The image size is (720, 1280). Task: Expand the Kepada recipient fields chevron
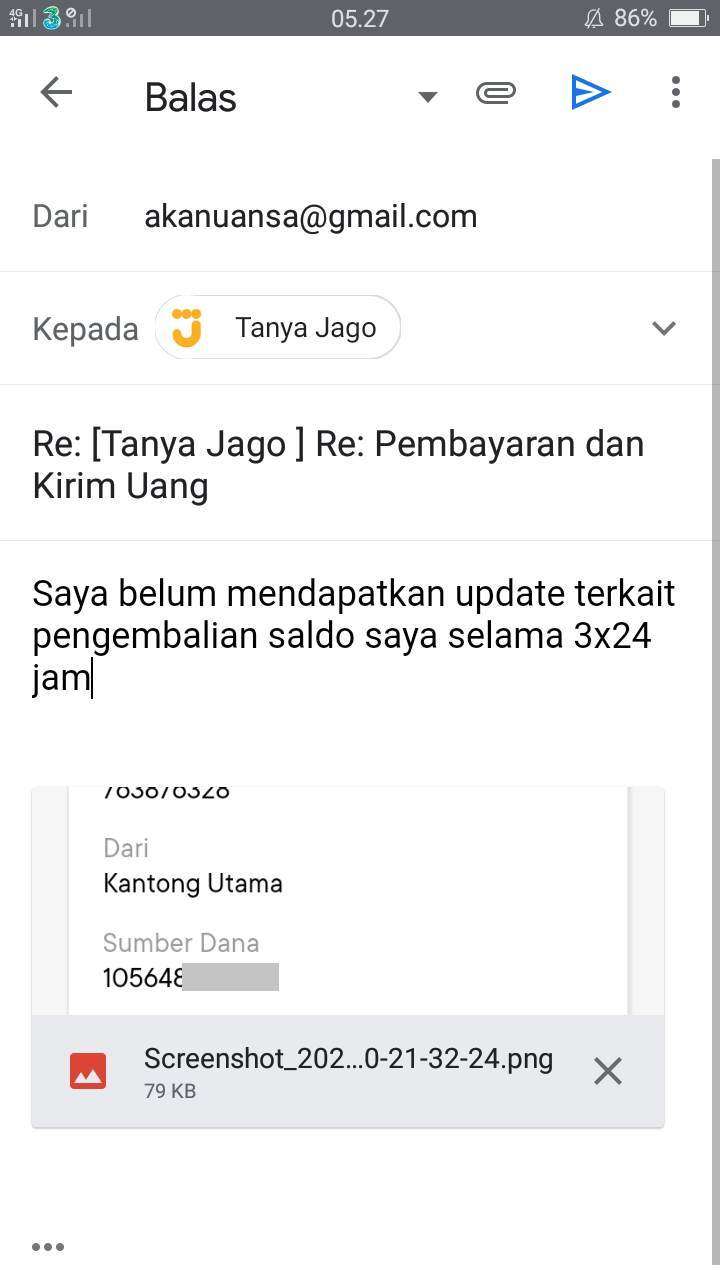[x=664, y=328]
